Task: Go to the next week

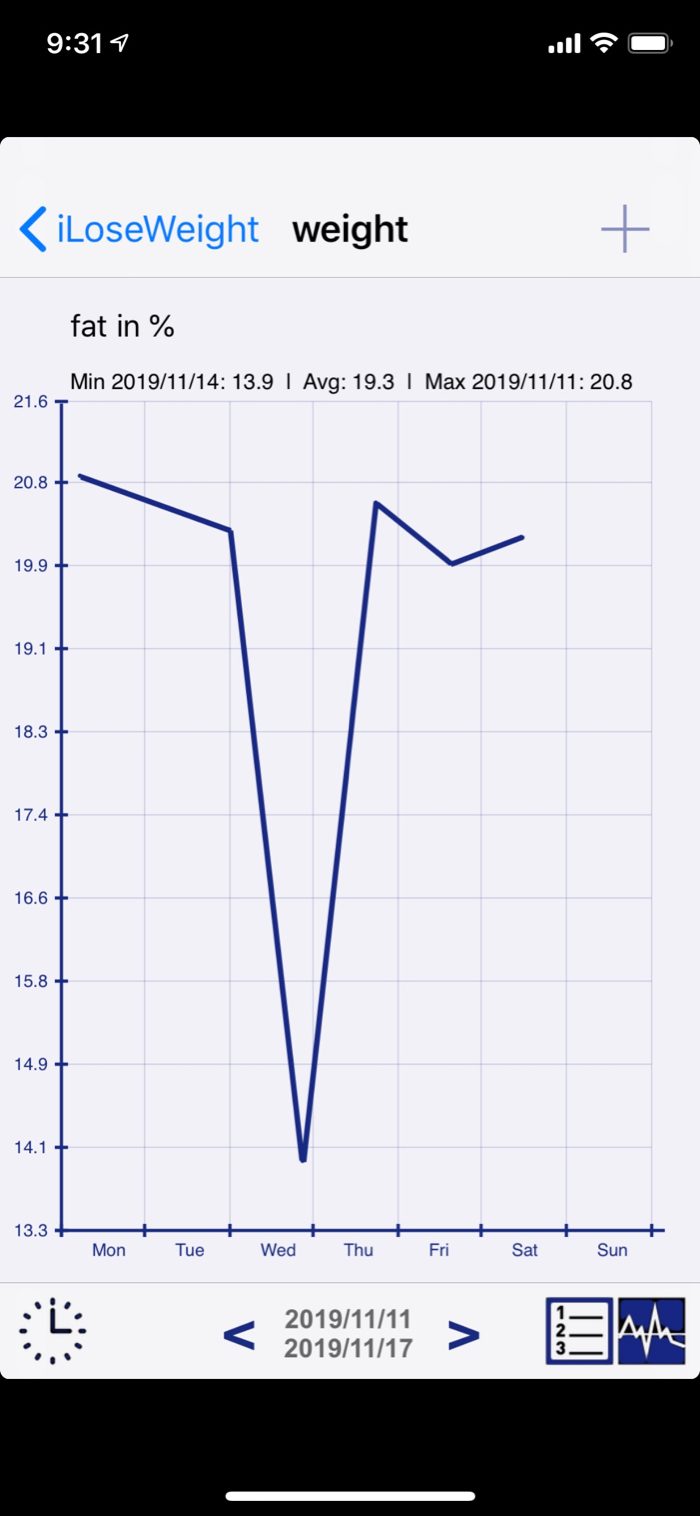Action: click(x=463, y=1334)
